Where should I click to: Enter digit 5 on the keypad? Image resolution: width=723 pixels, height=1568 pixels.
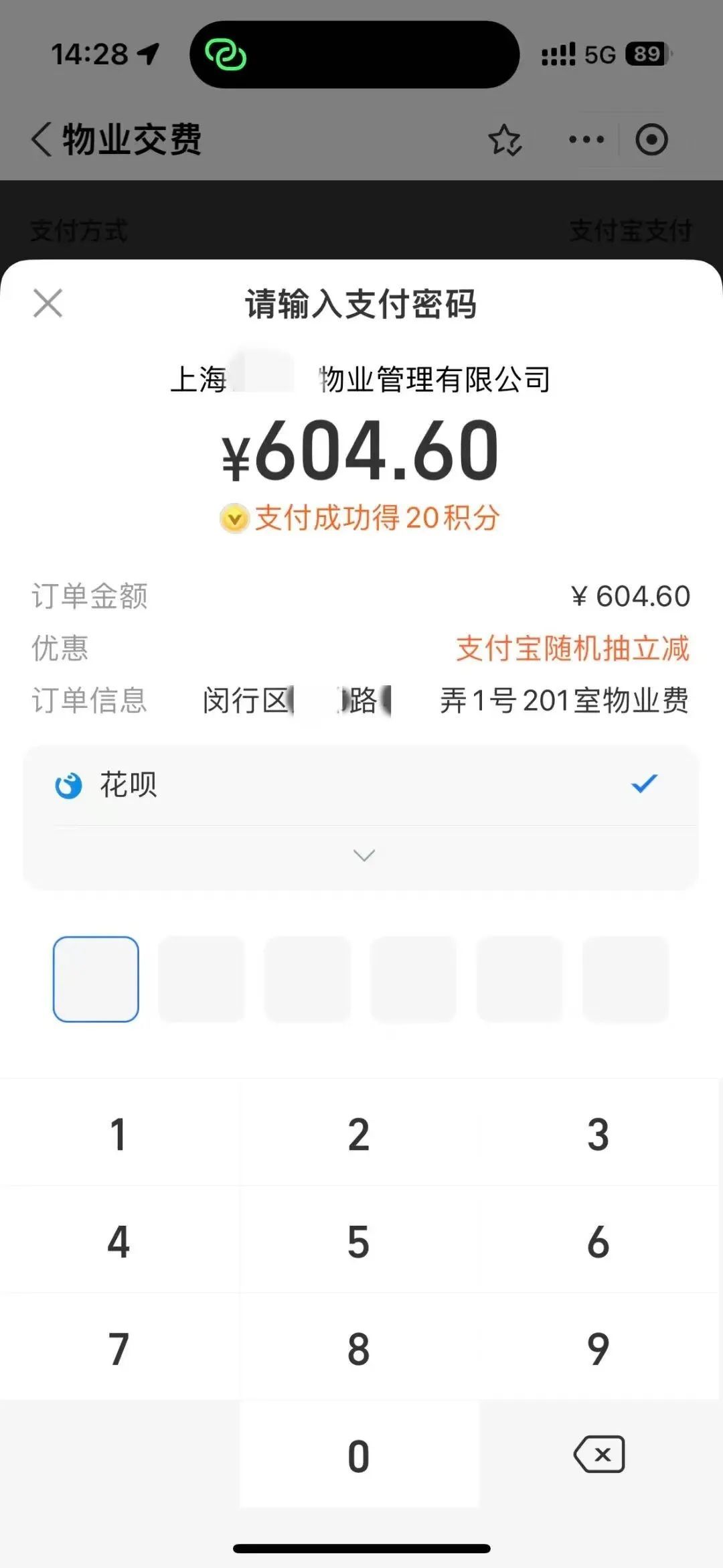click(359, 1241)
